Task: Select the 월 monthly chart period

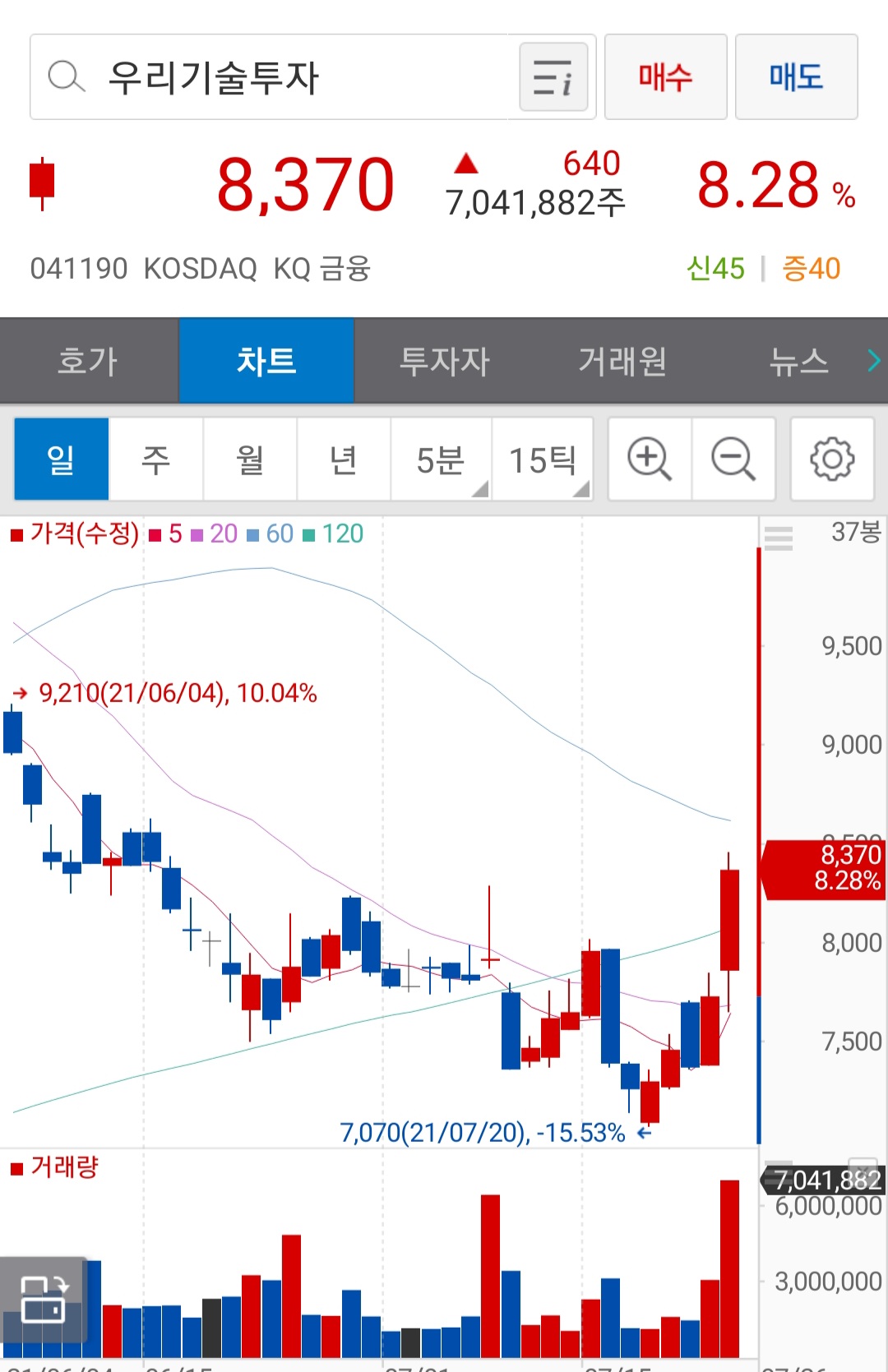Action: [x=250, y=459]
